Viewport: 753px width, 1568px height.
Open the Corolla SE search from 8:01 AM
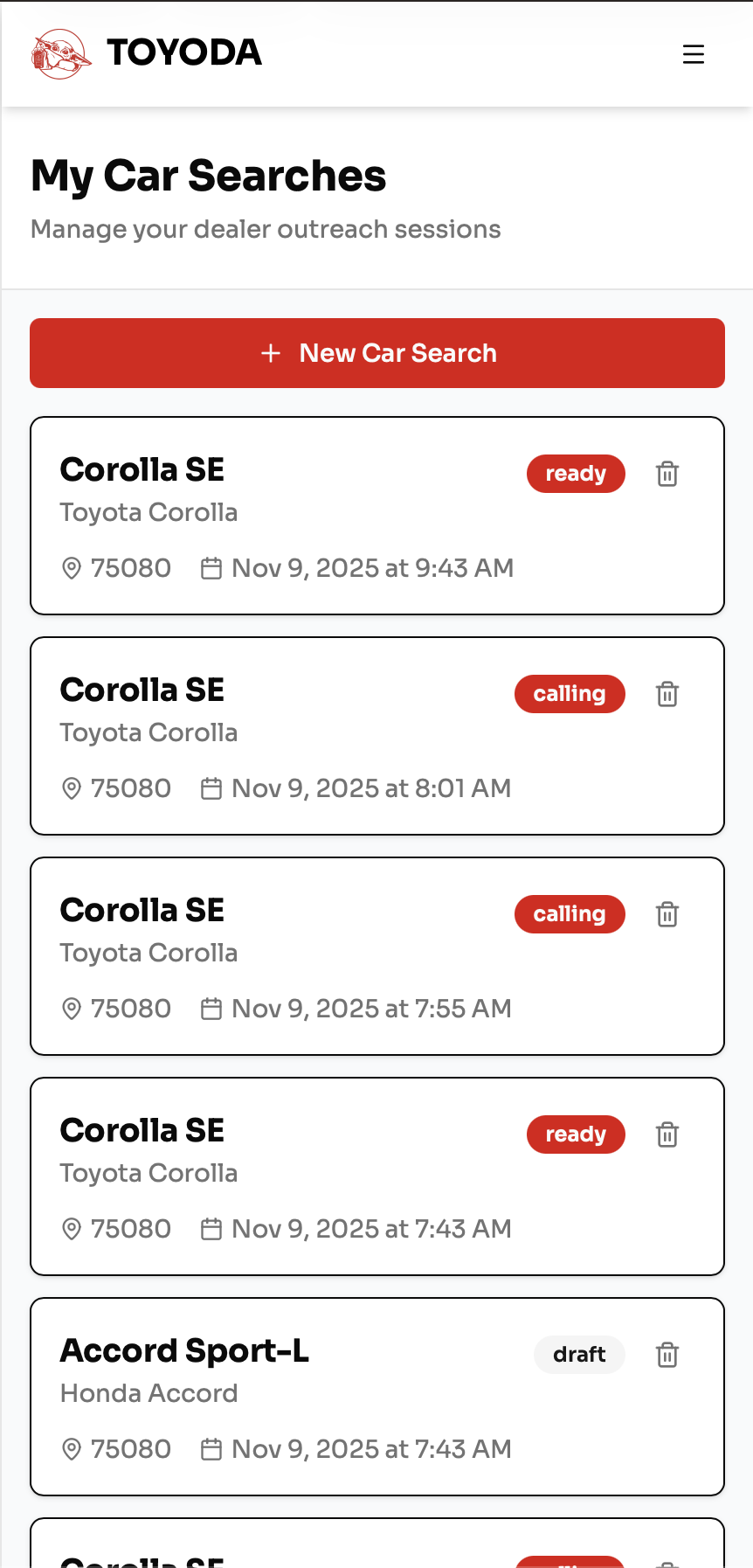coord(377,736)
